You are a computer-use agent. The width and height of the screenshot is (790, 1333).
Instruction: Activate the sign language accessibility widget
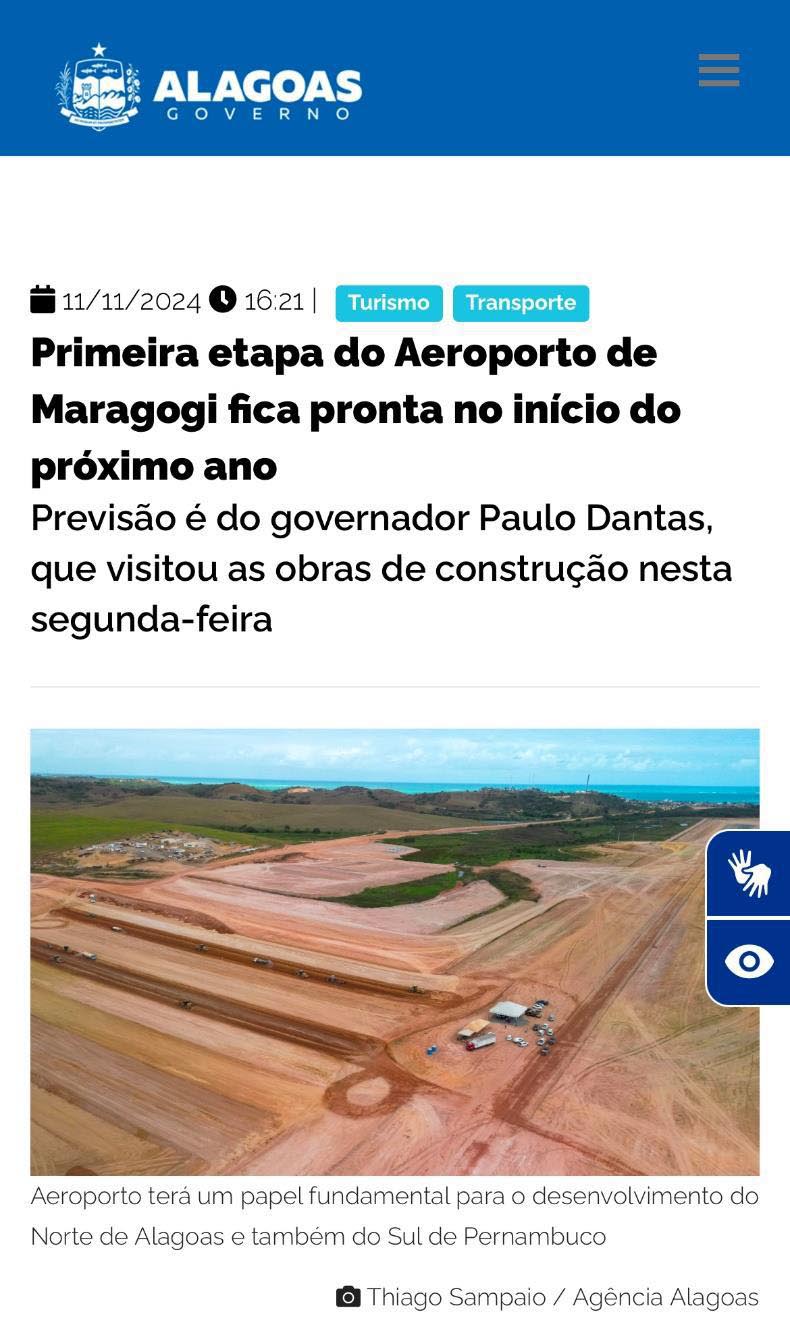[749, 873]
